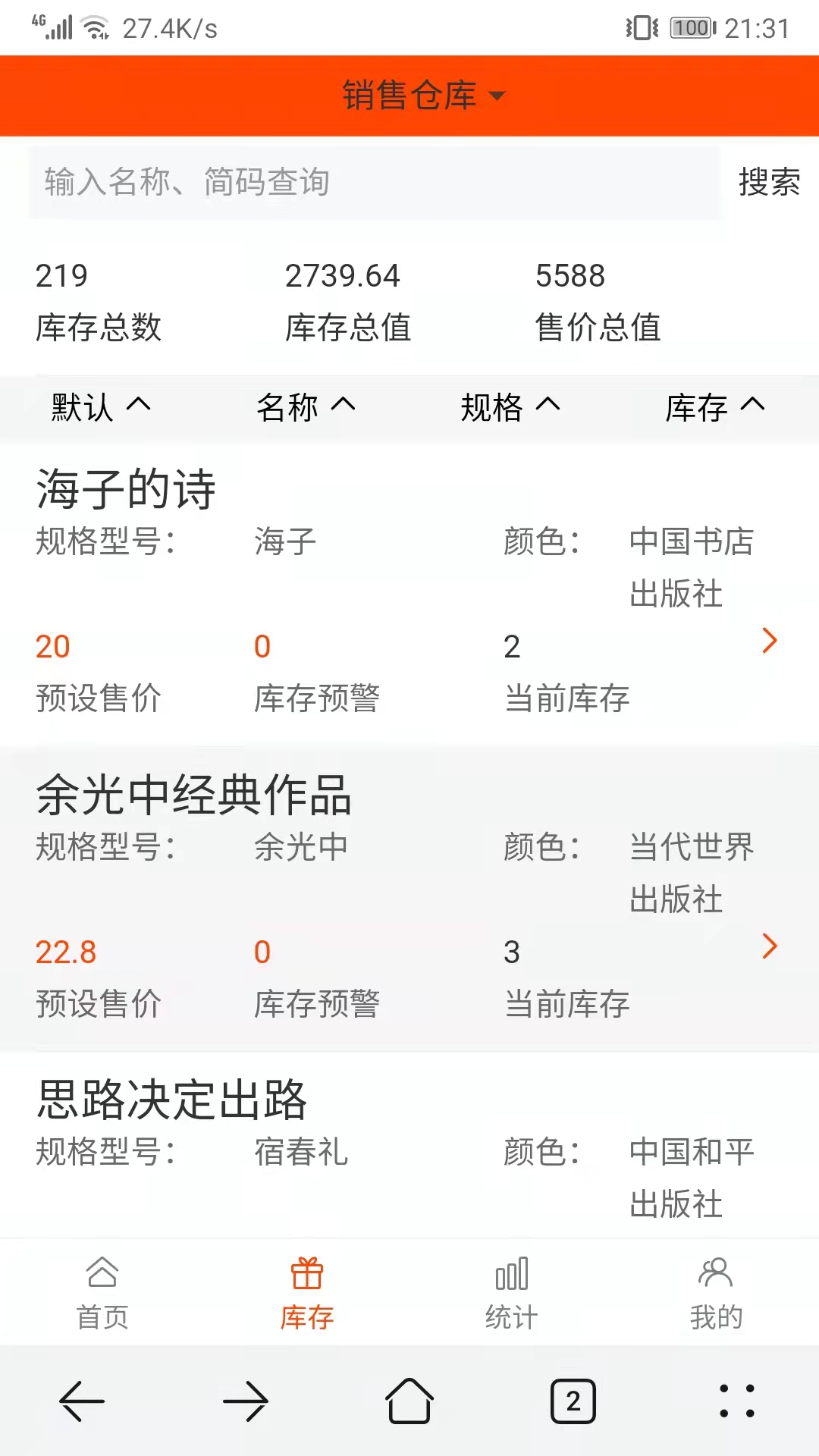The width and height of the screenshot is (819, 1456).
Task: Tap the browser forward arrow
Action: tap(246, 1399)
